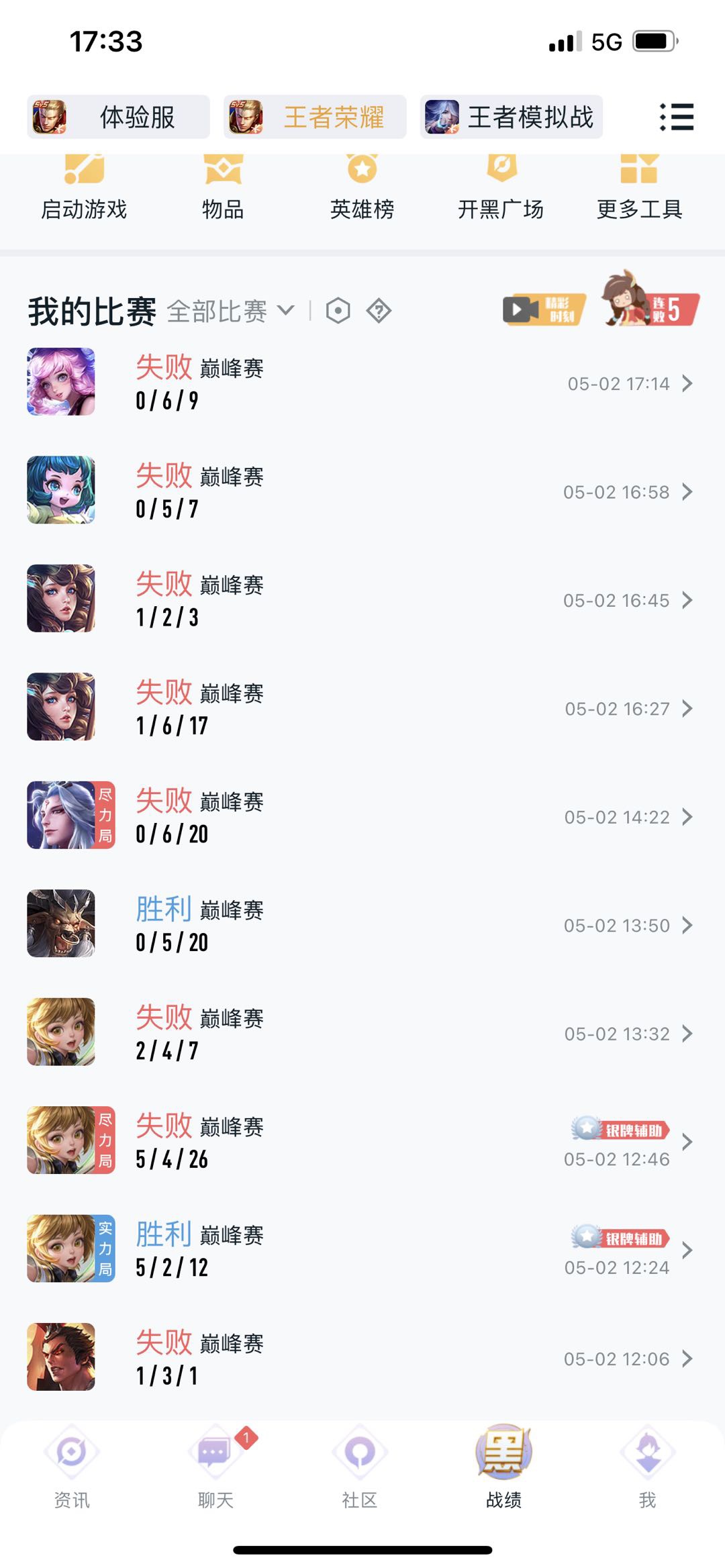Open 精彩时刻 highlight videos
The image size is (725, 1568).
(x=544, y=310)
